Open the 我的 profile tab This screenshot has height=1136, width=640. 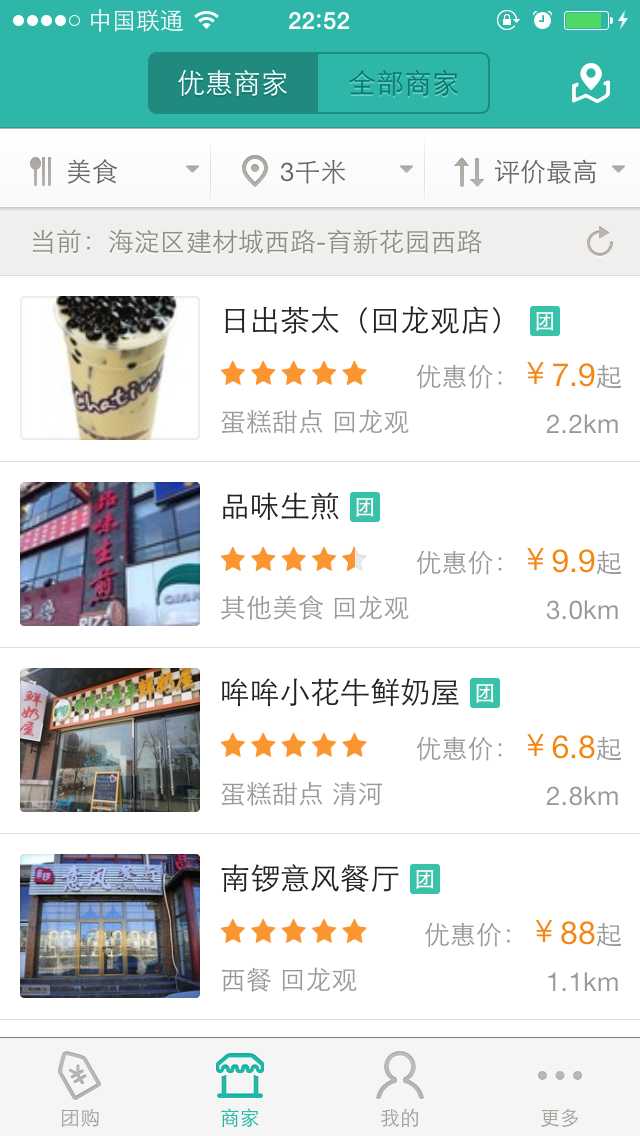pos(400,1088)
